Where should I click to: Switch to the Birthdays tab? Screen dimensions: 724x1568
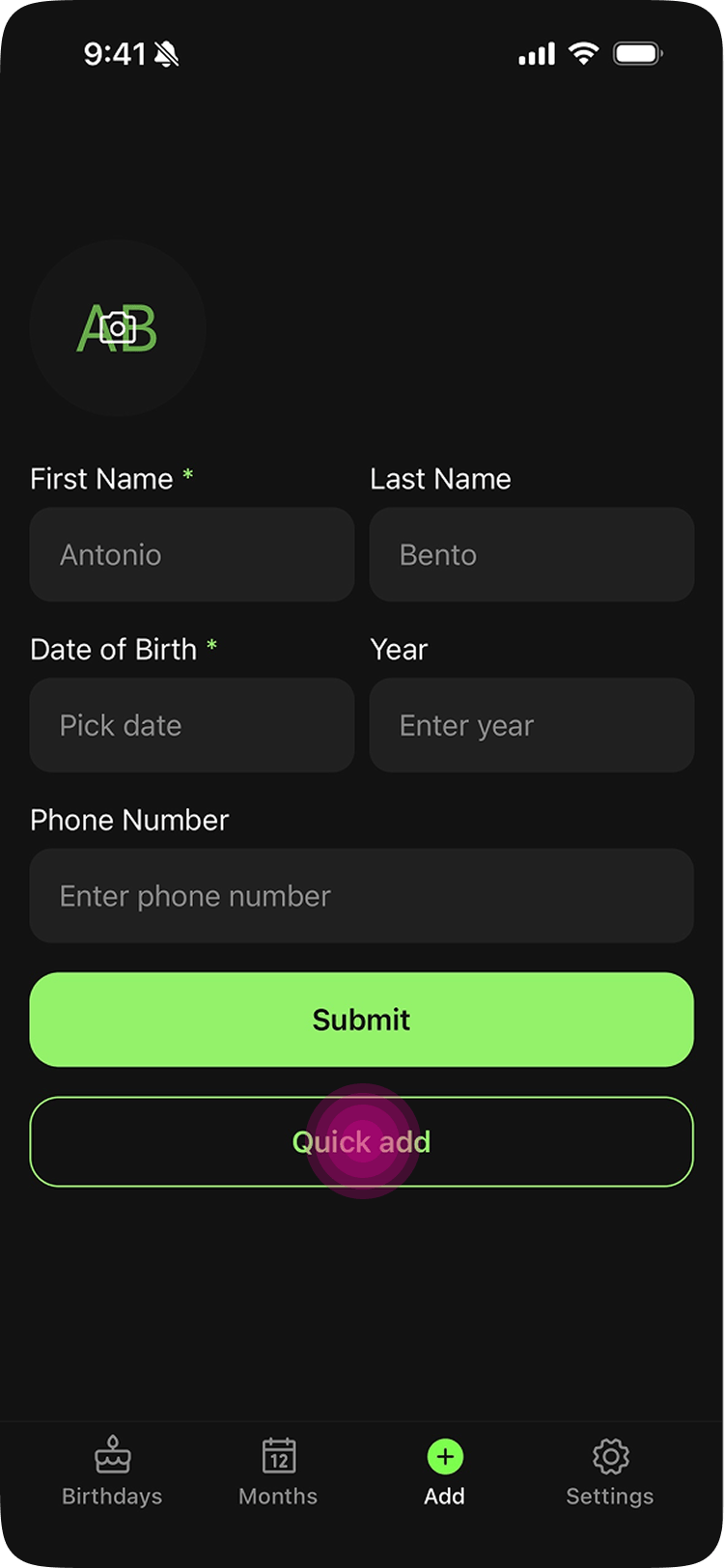click(112, 1471)
